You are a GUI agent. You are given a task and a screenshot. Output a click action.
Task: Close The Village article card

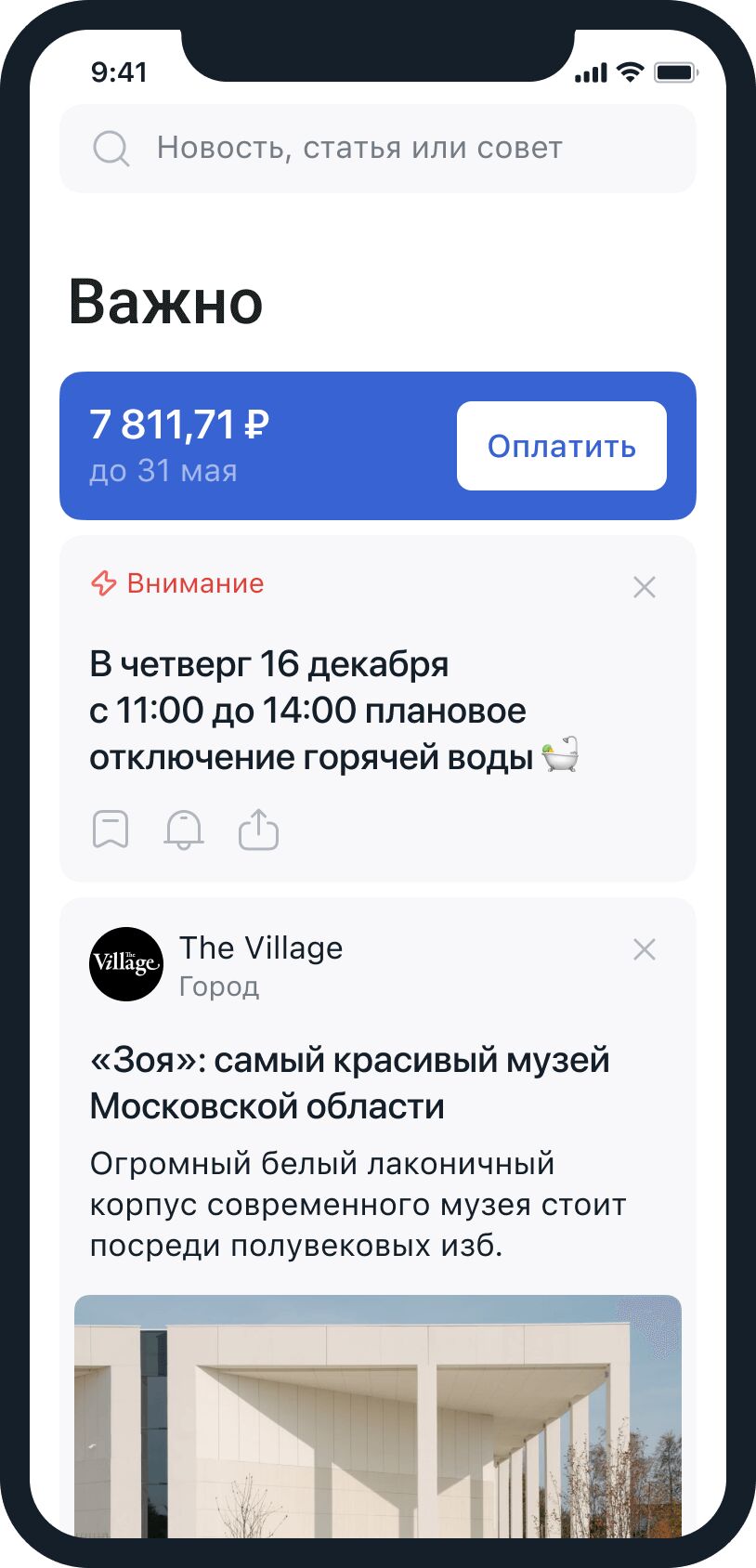pos(644,949)
